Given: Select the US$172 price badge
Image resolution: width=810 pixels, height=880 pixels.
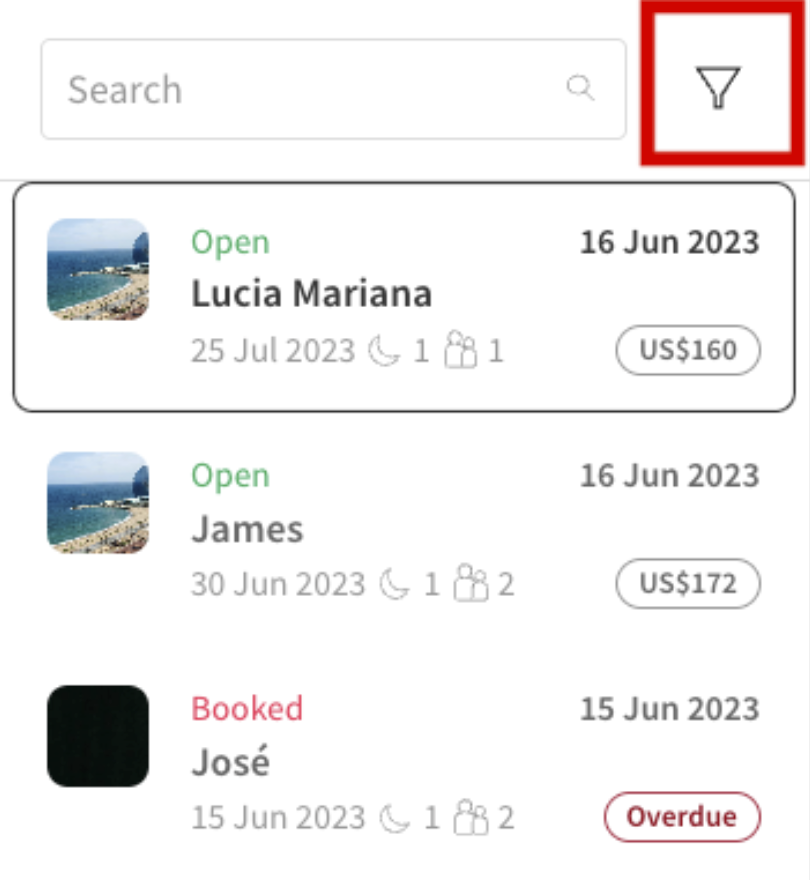Looking at the screenshot, I should [688, 583].
